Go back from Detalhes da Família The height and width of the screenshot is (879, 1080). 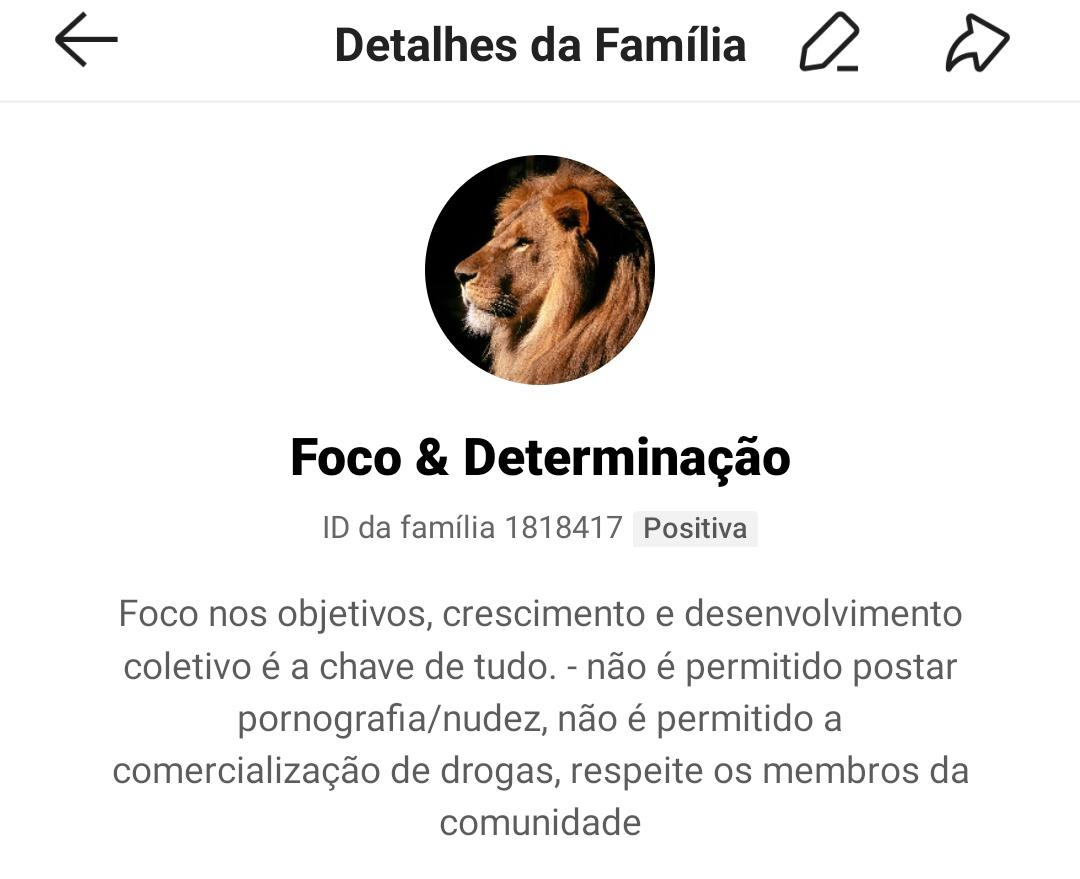86,41
